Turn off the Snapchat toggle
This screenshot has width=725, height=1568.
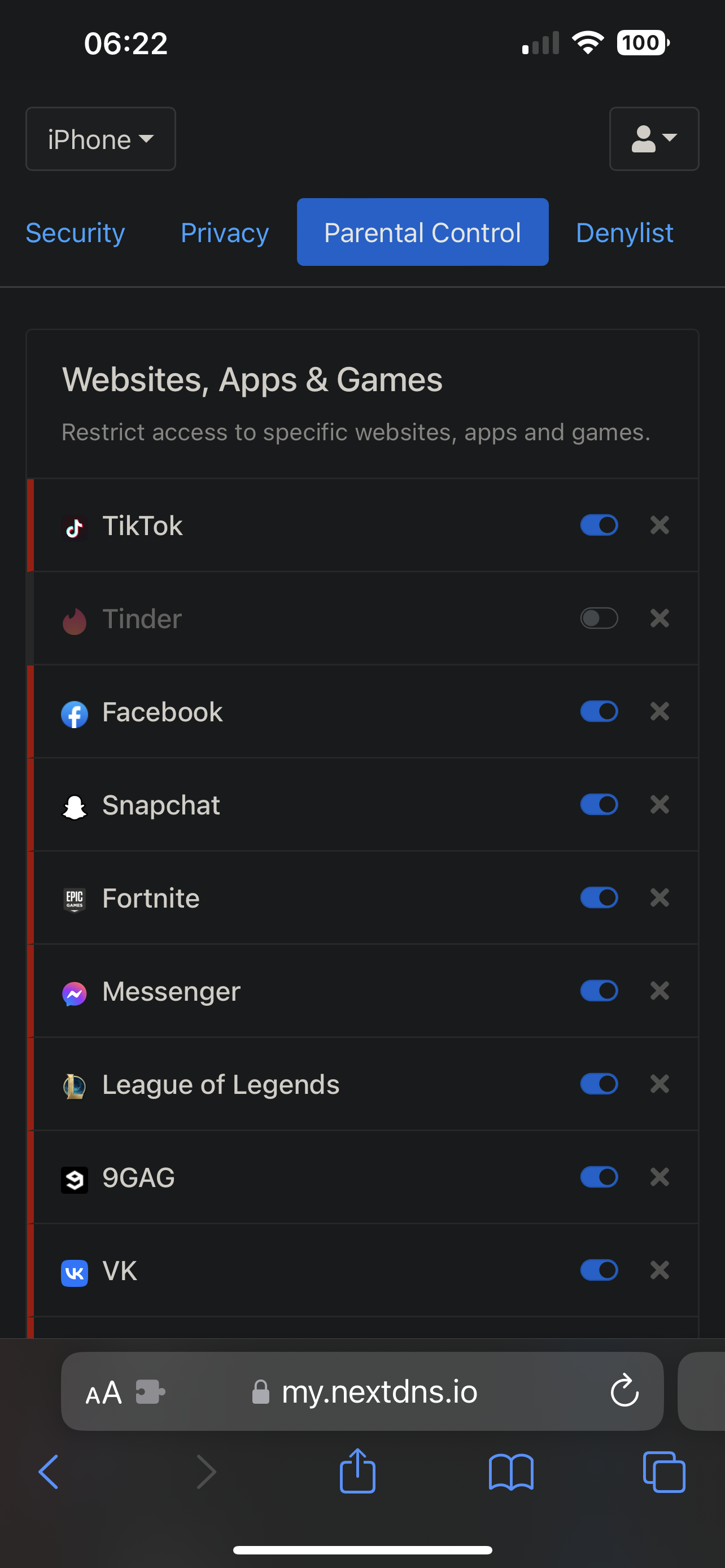pyautogui.click(x=599, y=804)
